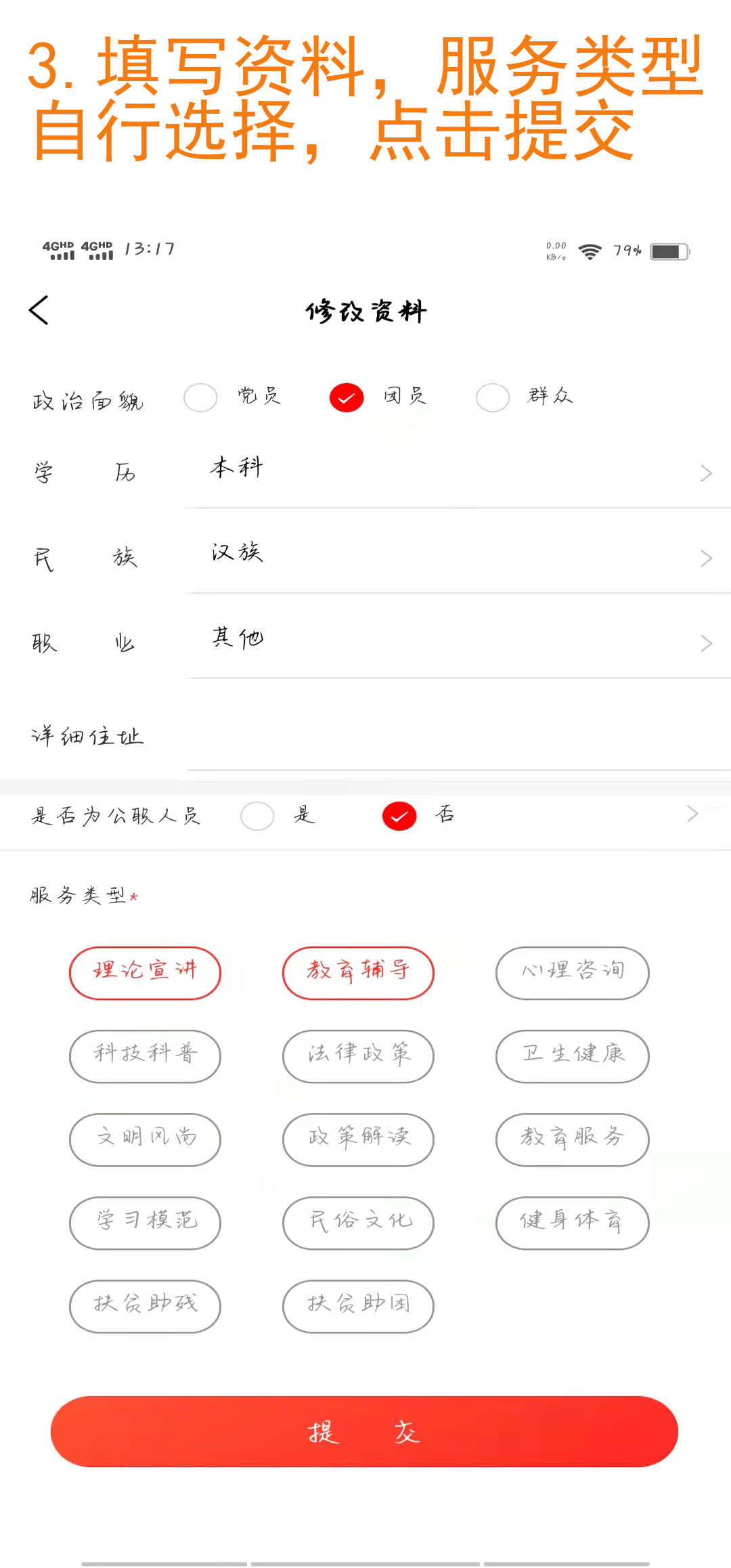
Task: Deselect the 理论宣讲 service type
Action: click(x=145, y=973)
